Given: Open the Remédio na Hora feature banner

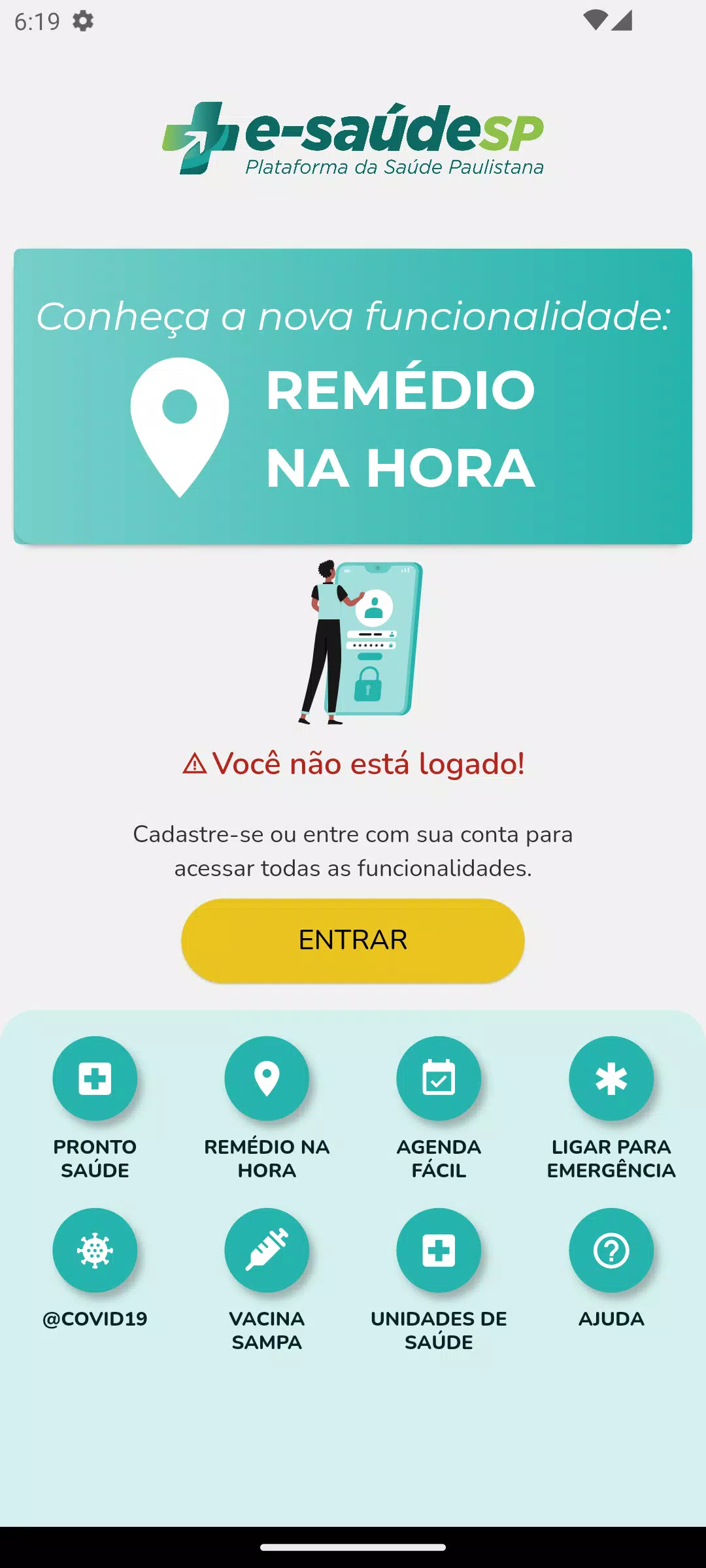Looking at the screenshot, I should coord(353,396).
